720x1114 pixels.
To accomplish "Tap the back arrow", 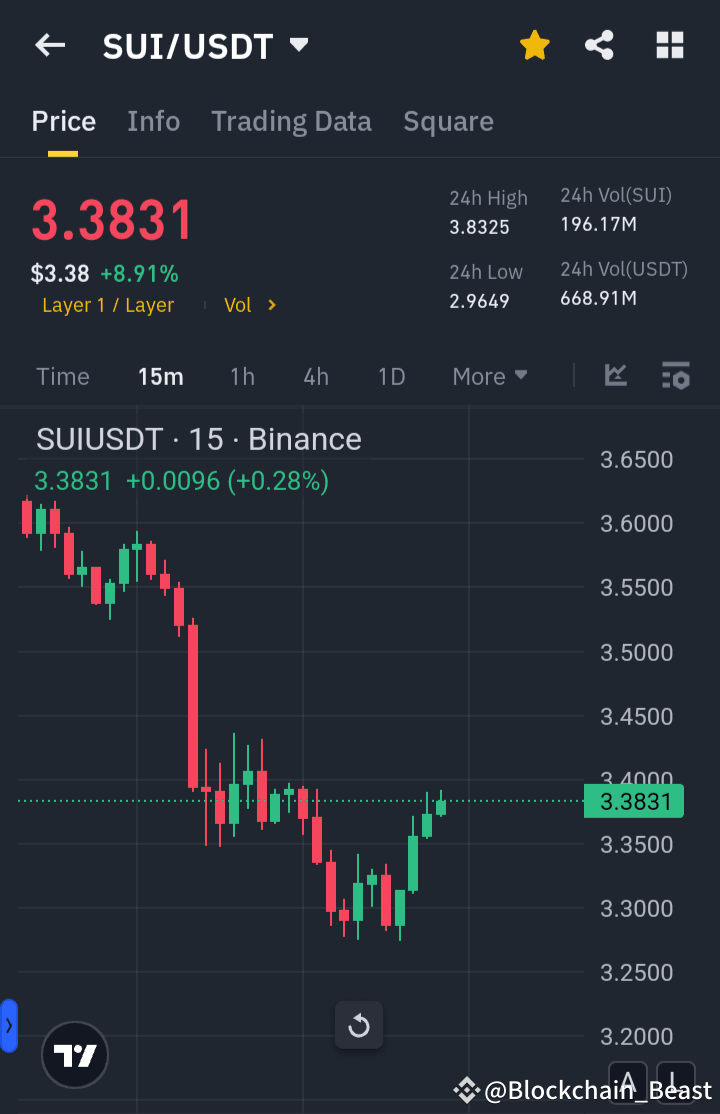I will pos(50,45).
